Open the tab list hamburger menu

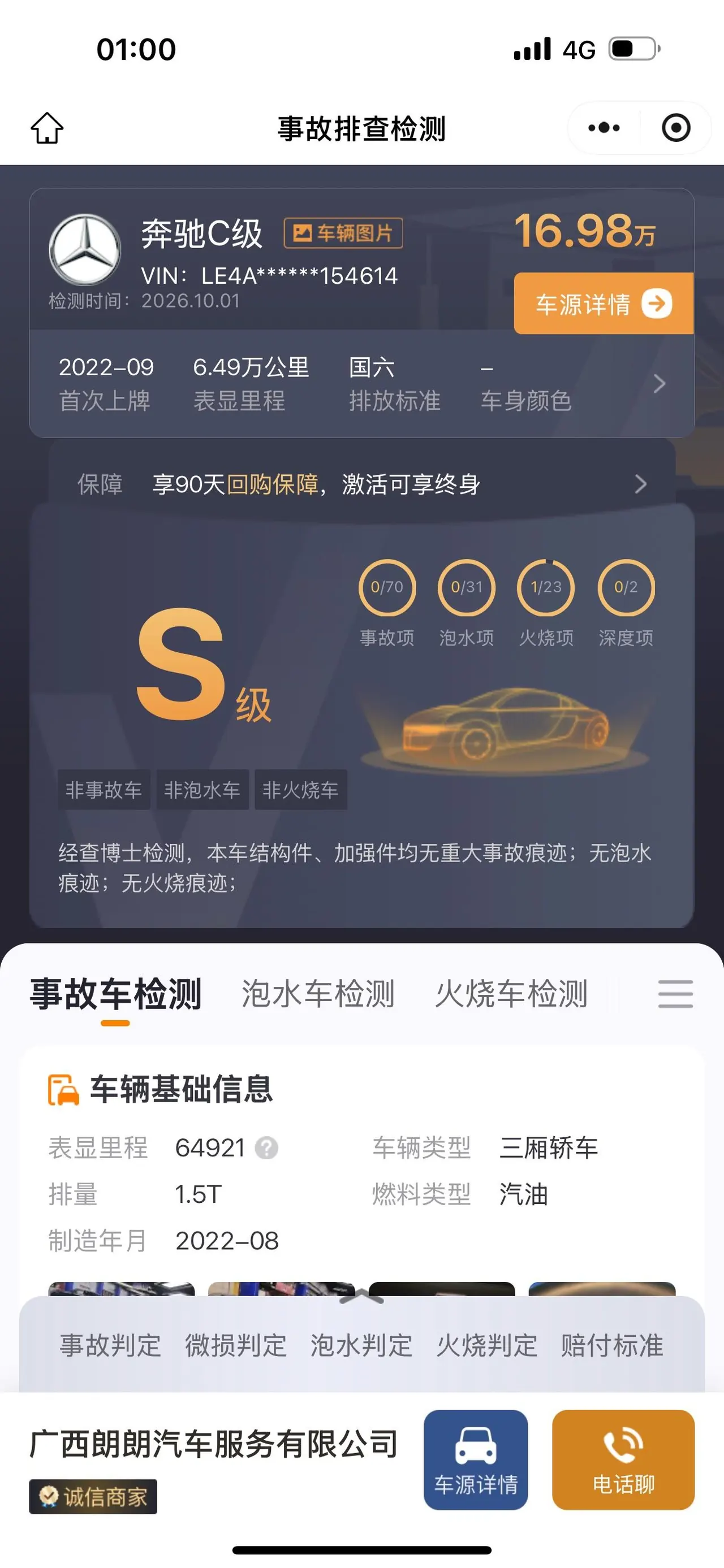coord(675,994)
